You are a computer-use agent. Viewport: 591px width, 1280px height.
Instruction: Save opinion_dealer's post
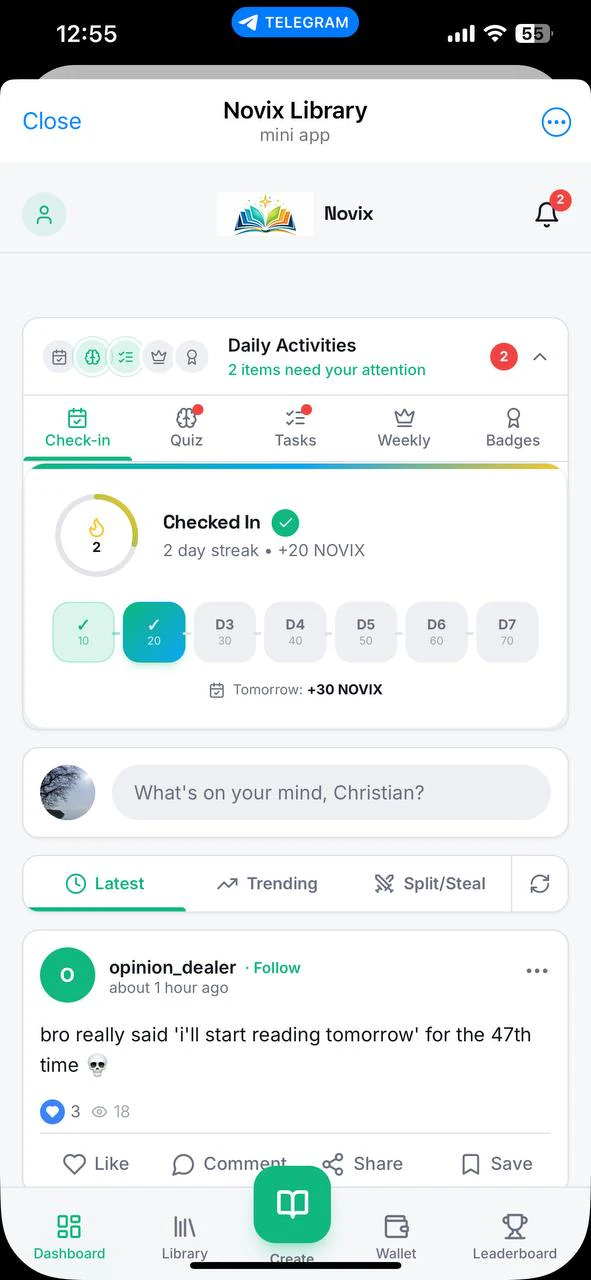496,1164
